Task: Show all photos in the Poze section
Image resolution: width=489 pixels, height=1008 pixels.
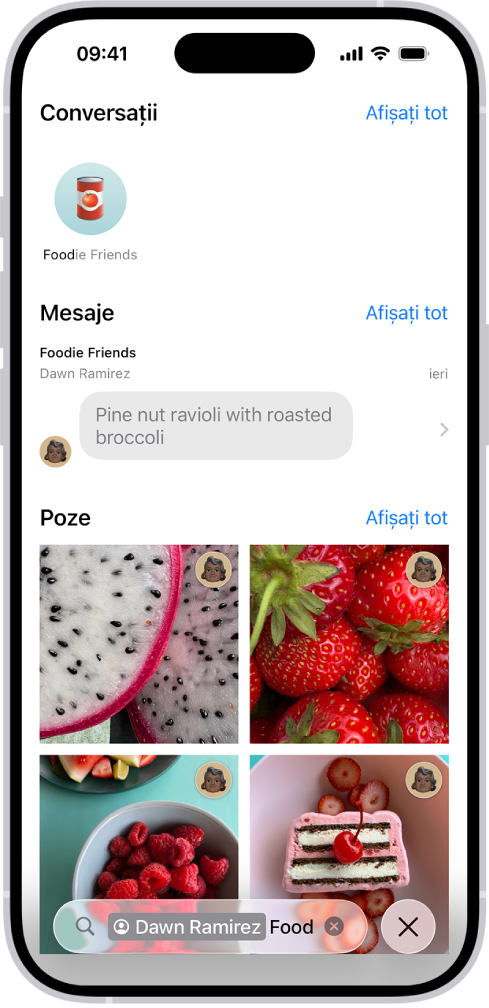Action: [406, 518]
